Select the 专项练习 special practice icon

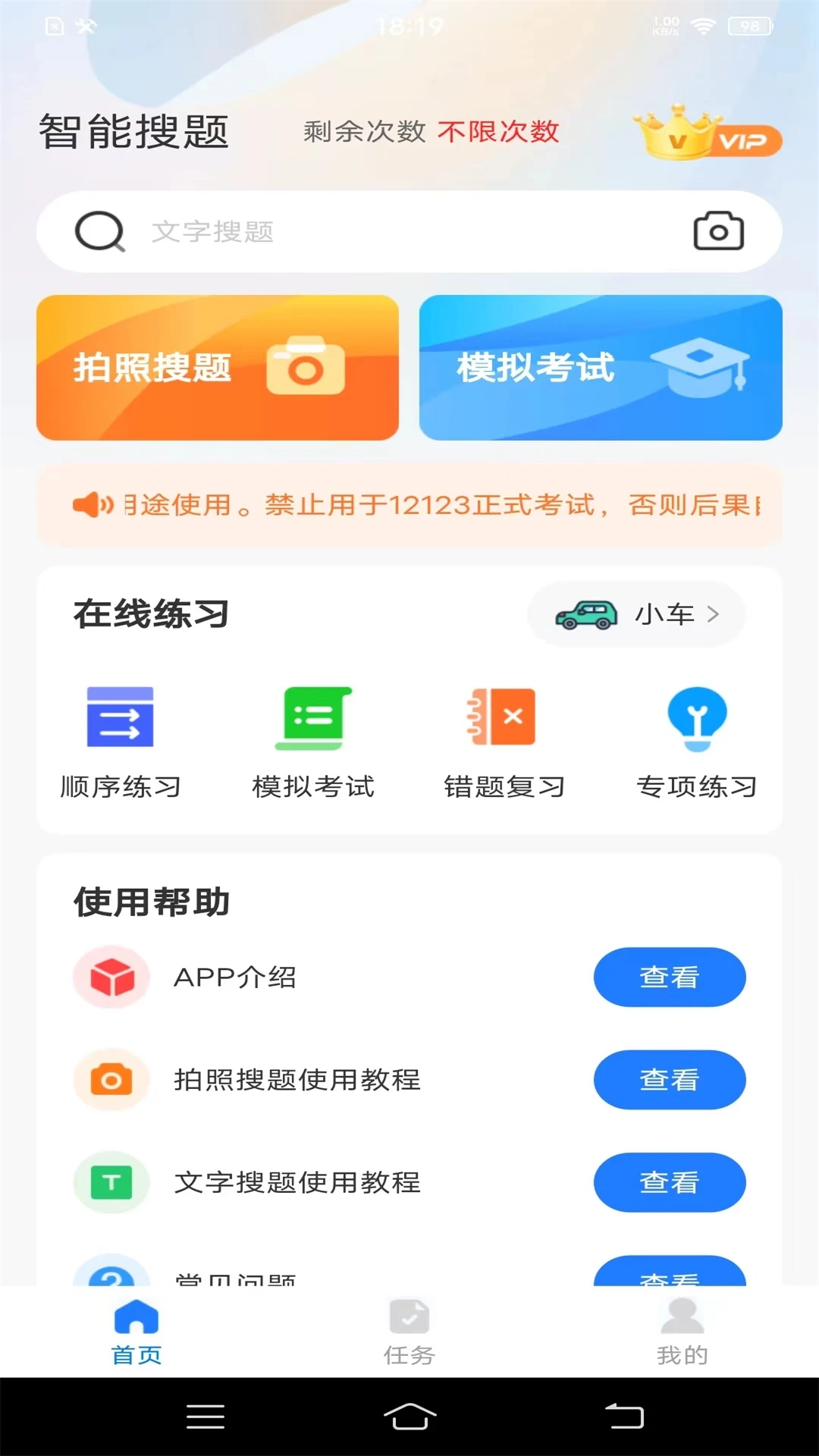(x=697, y=718)
